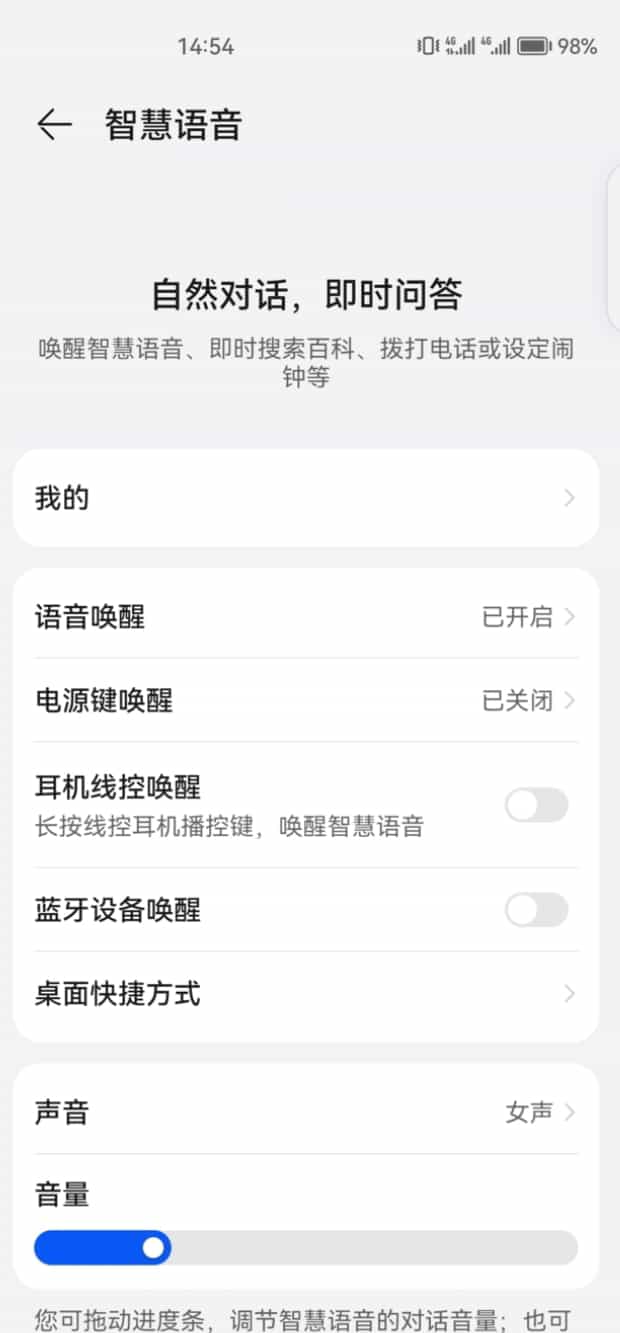The height and width of the screenshot is (1333, 620).
Task: Enable 耳机线控唤醒 switch
Action: click(x=536, y=805)
